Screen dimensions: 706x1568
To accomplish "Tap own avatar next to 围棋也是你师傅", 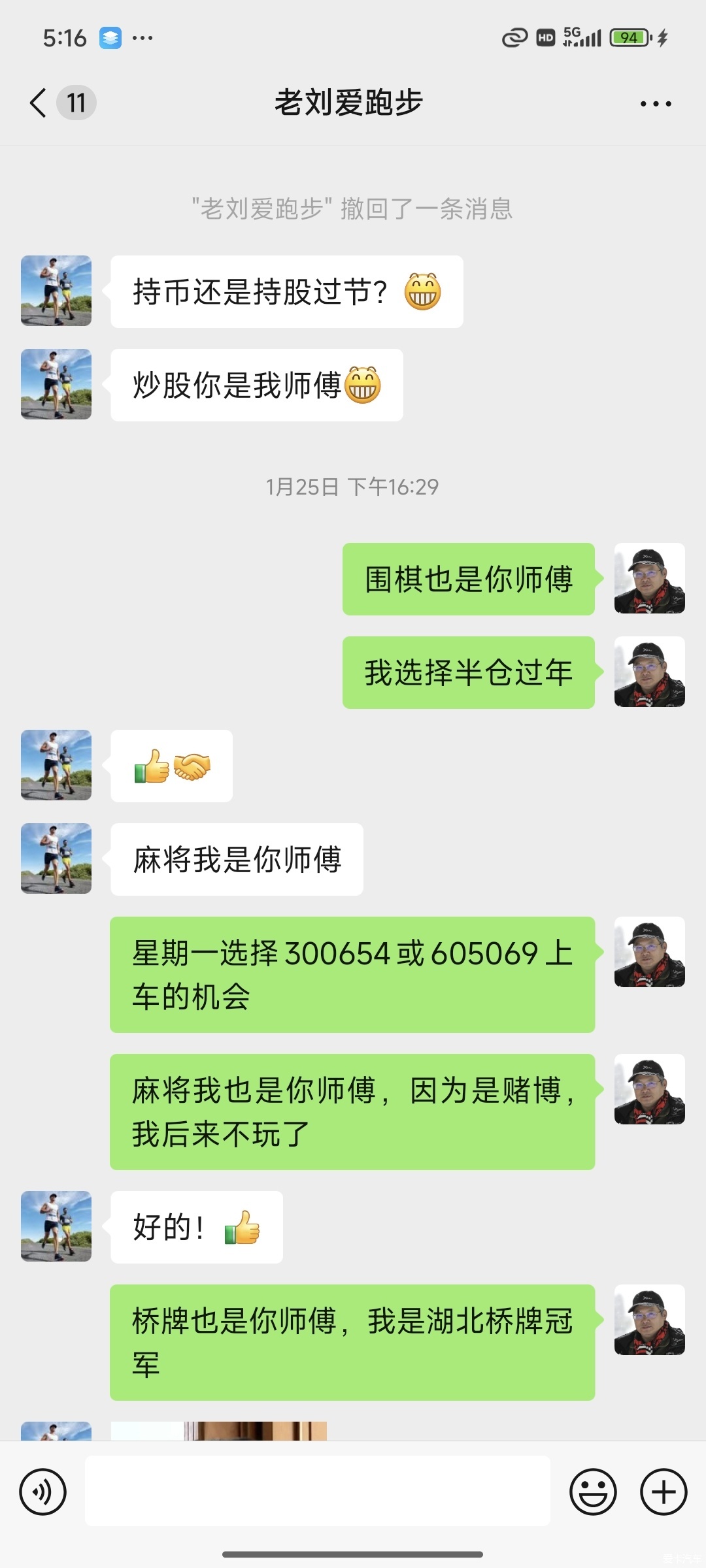I will 649,578.
